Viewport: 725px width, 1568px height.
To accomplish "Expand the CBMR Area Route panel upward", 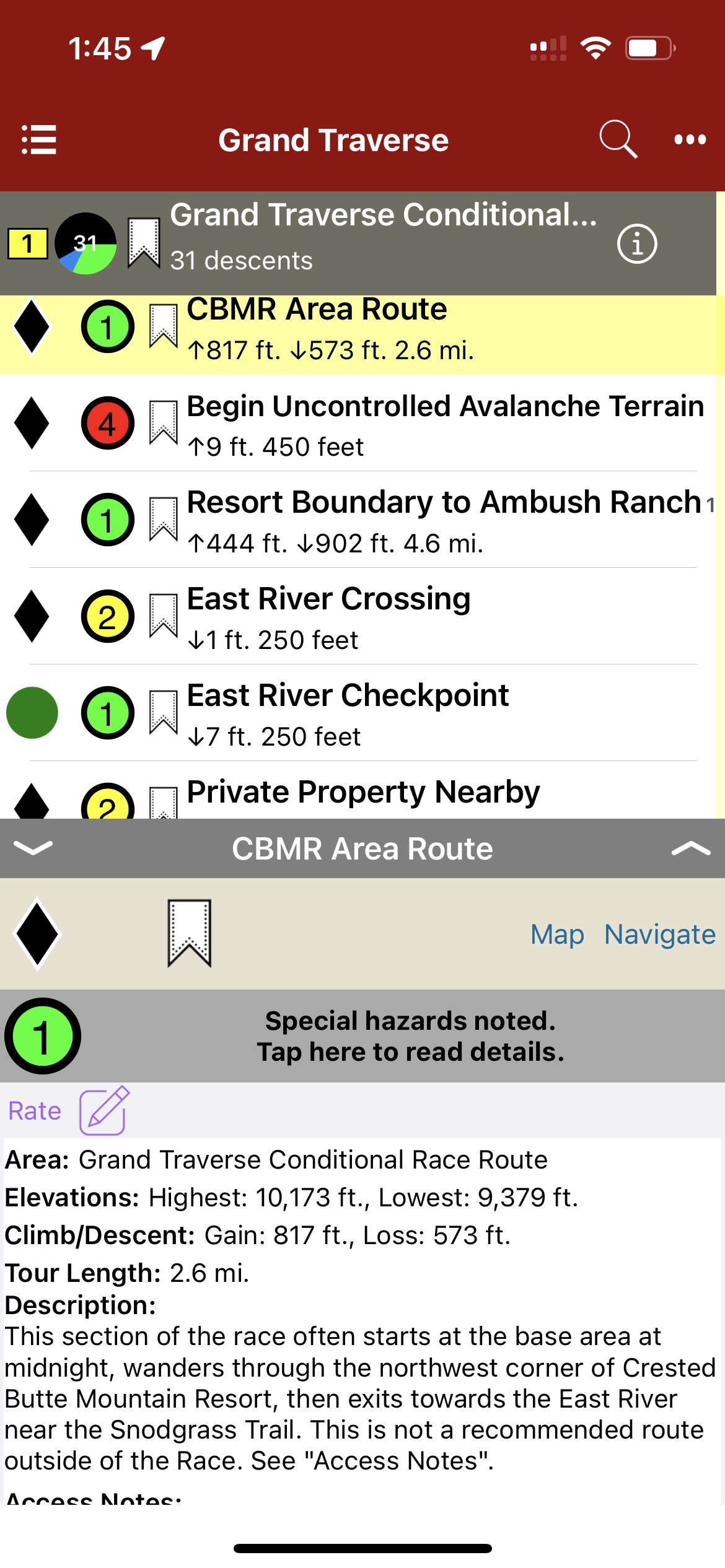I will [x=690, y=848].
